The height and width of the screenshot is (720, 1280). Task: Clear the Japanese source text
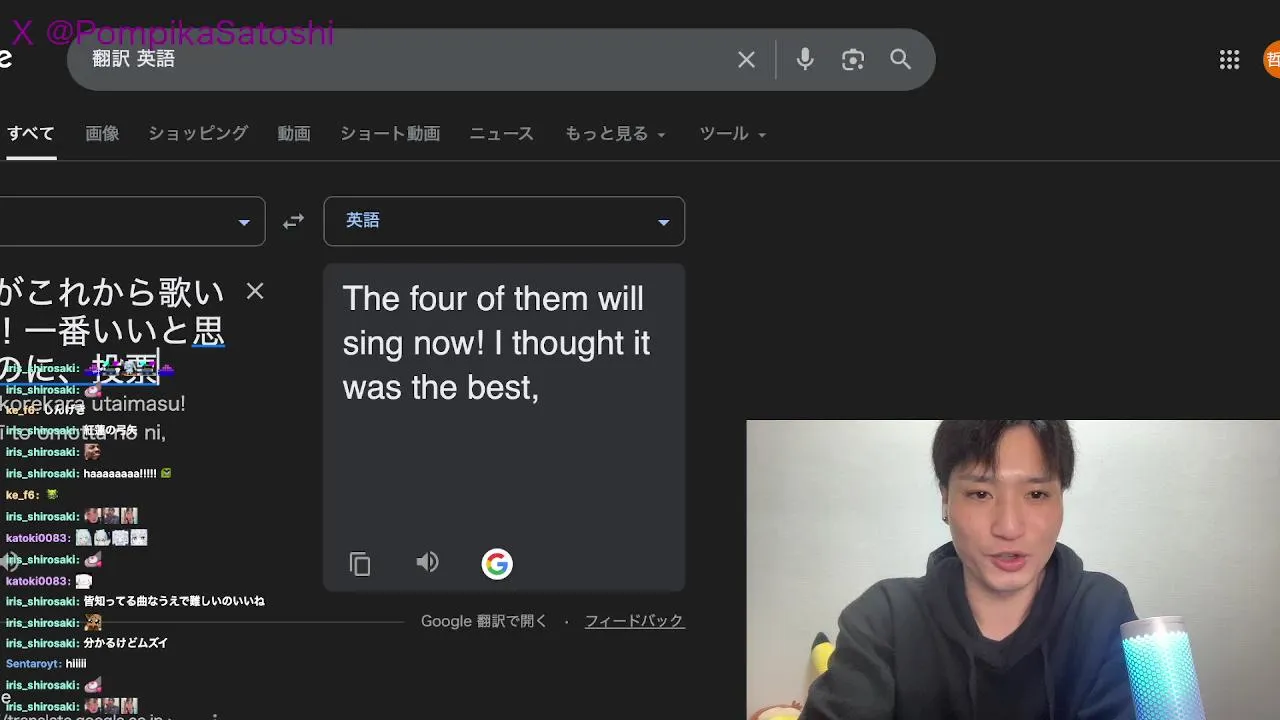[x=255, y=291]
